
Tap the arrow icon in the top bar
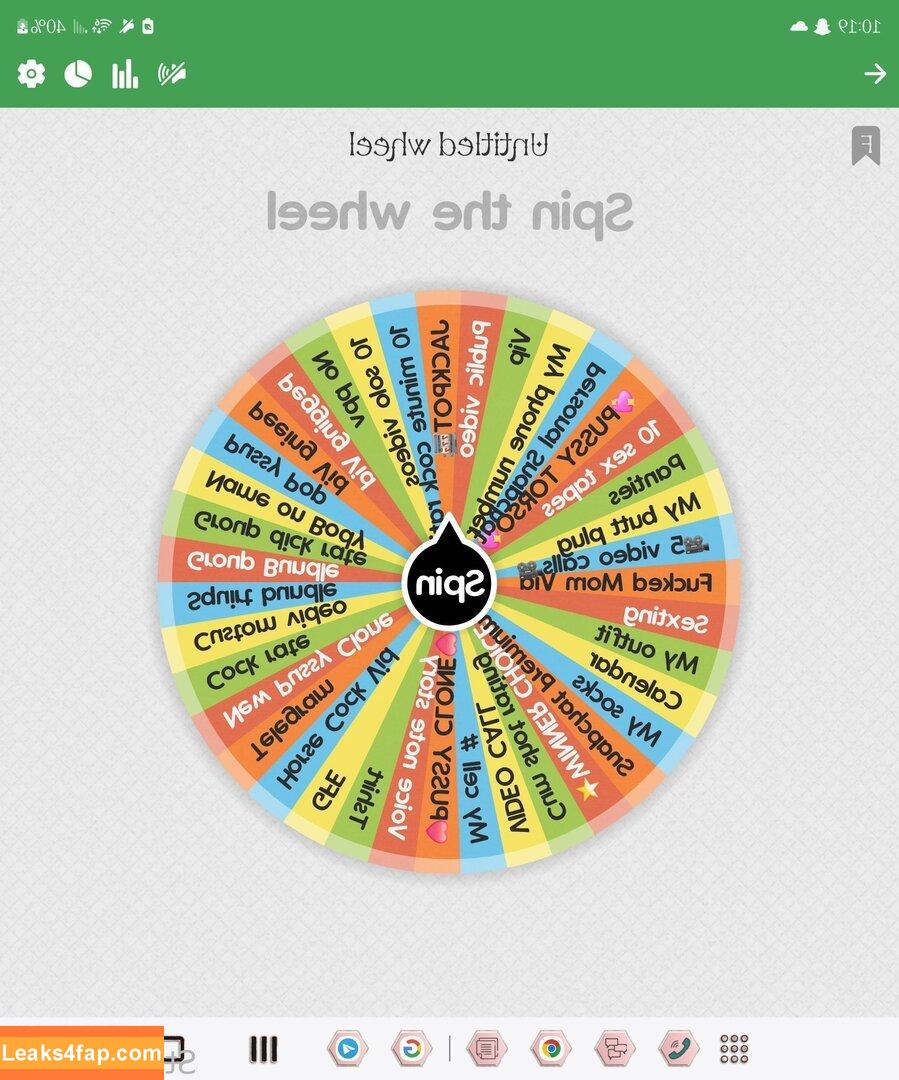point(875,74)
